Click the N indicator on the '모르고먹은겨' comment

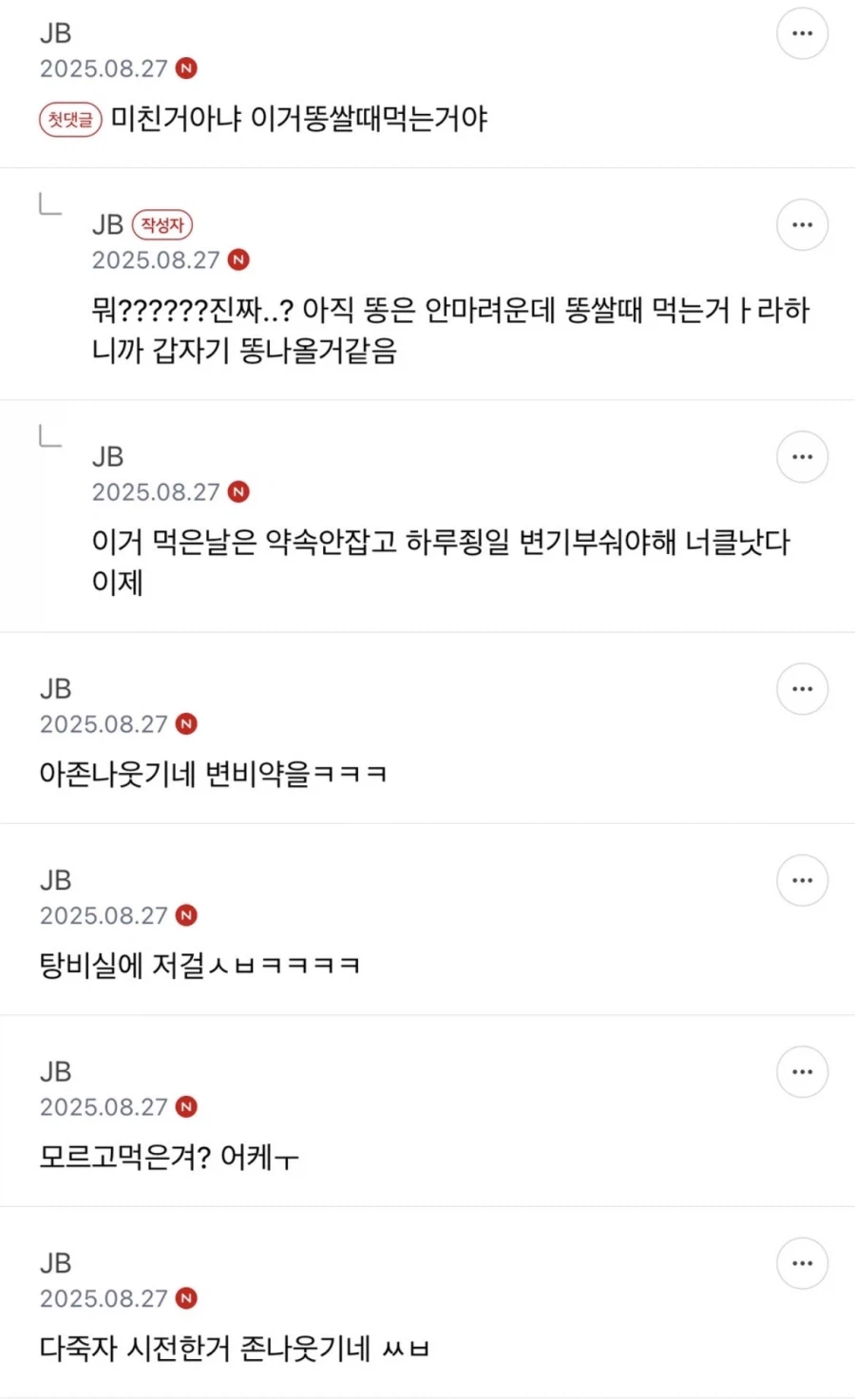[187, 1106]
